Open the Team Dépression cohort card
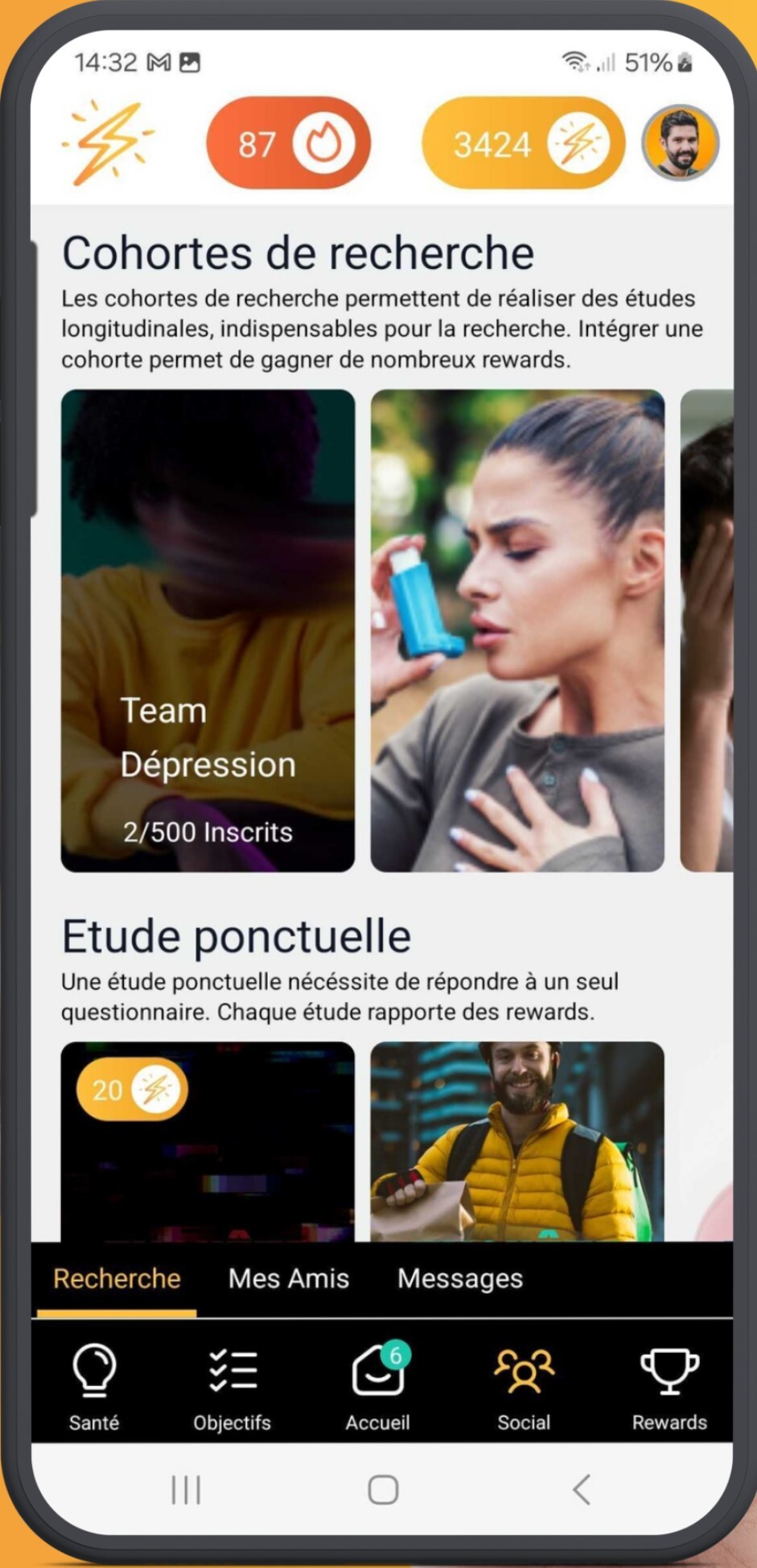Image resolution: width=757 pixels, height=1568 pixels. [208, 630]
